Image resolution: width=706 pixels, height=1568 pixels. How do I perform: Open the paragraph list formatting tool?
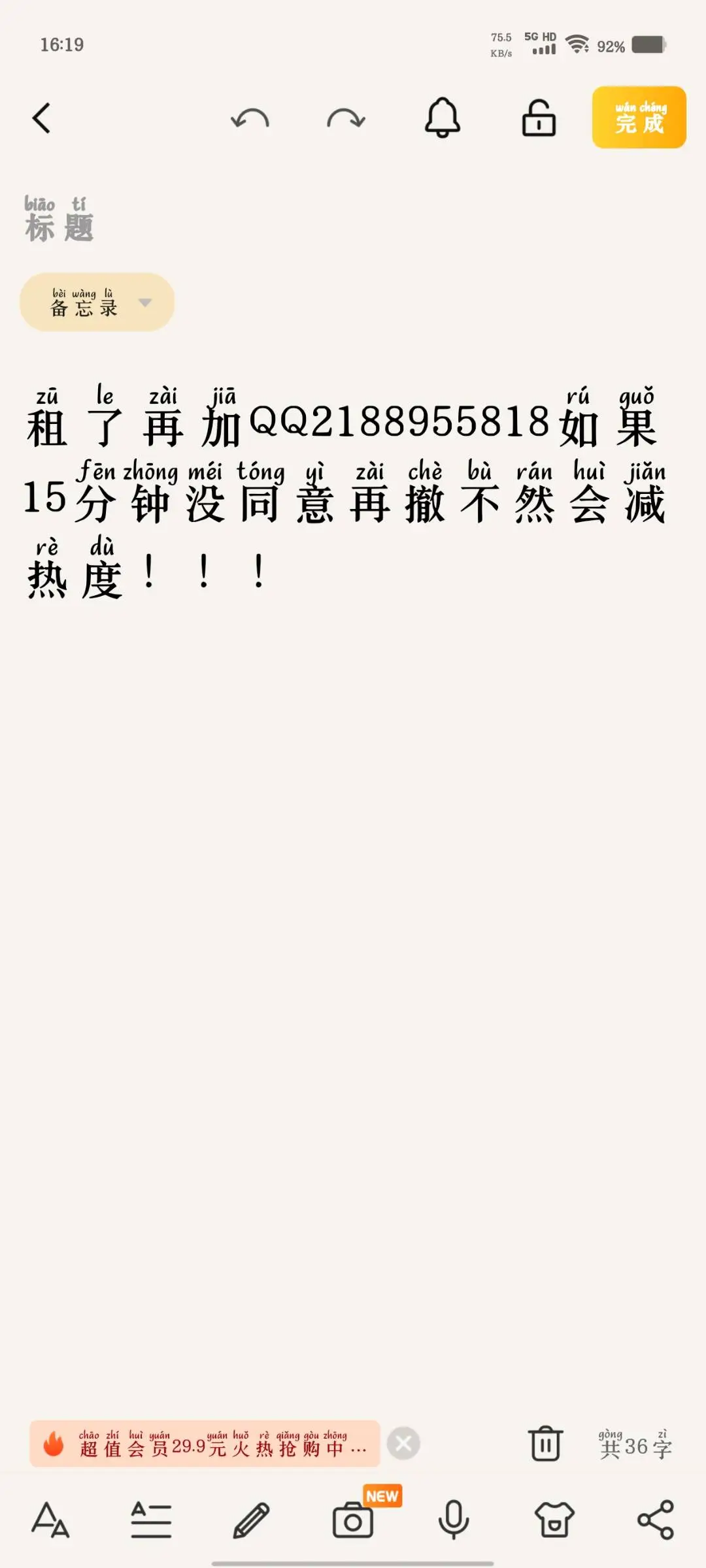click(151, 1519)
